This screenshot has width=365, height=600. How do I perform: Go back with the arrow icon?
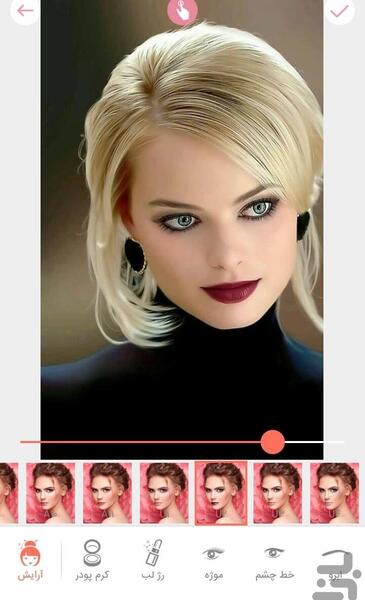25,11
